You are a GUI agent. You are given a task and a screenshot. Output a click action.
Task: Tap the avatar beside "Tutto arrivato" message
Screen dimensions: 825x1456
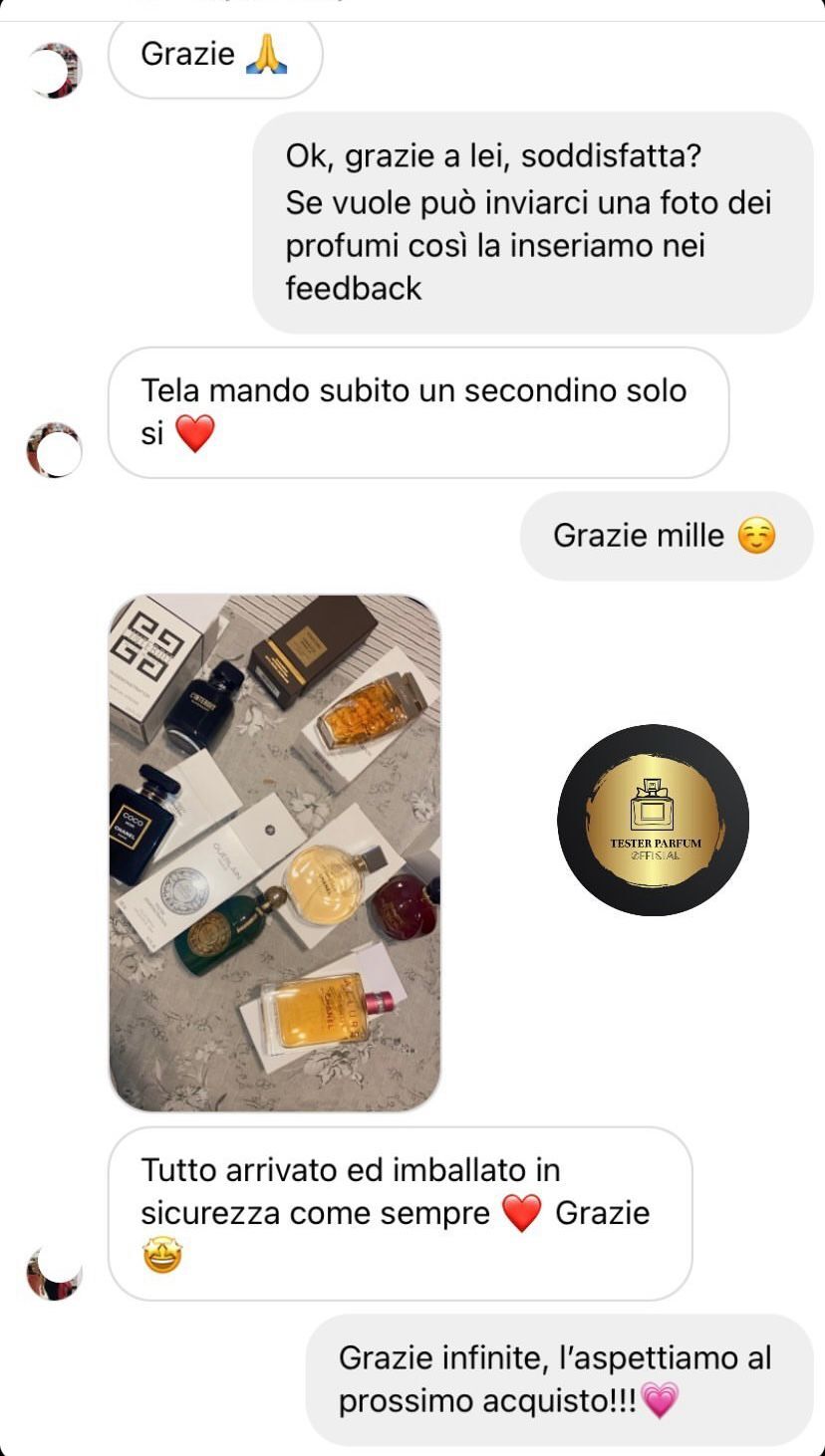pos(54,1272)
